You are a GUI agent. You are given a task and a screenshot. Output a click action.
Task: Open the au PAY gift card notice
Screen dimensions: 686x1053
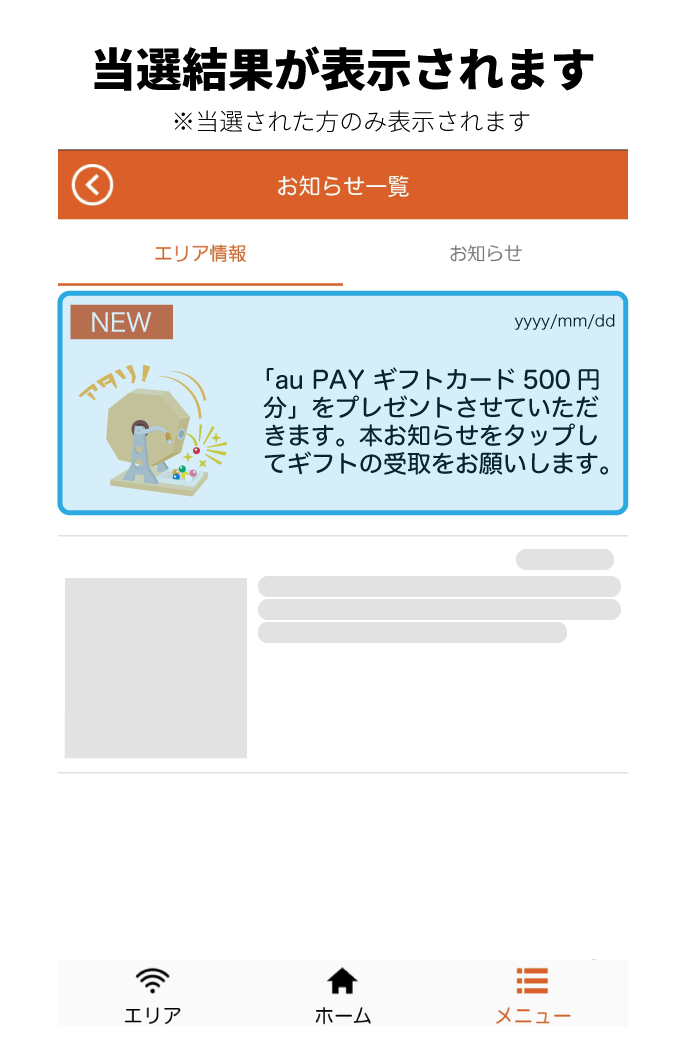[342, 404]
